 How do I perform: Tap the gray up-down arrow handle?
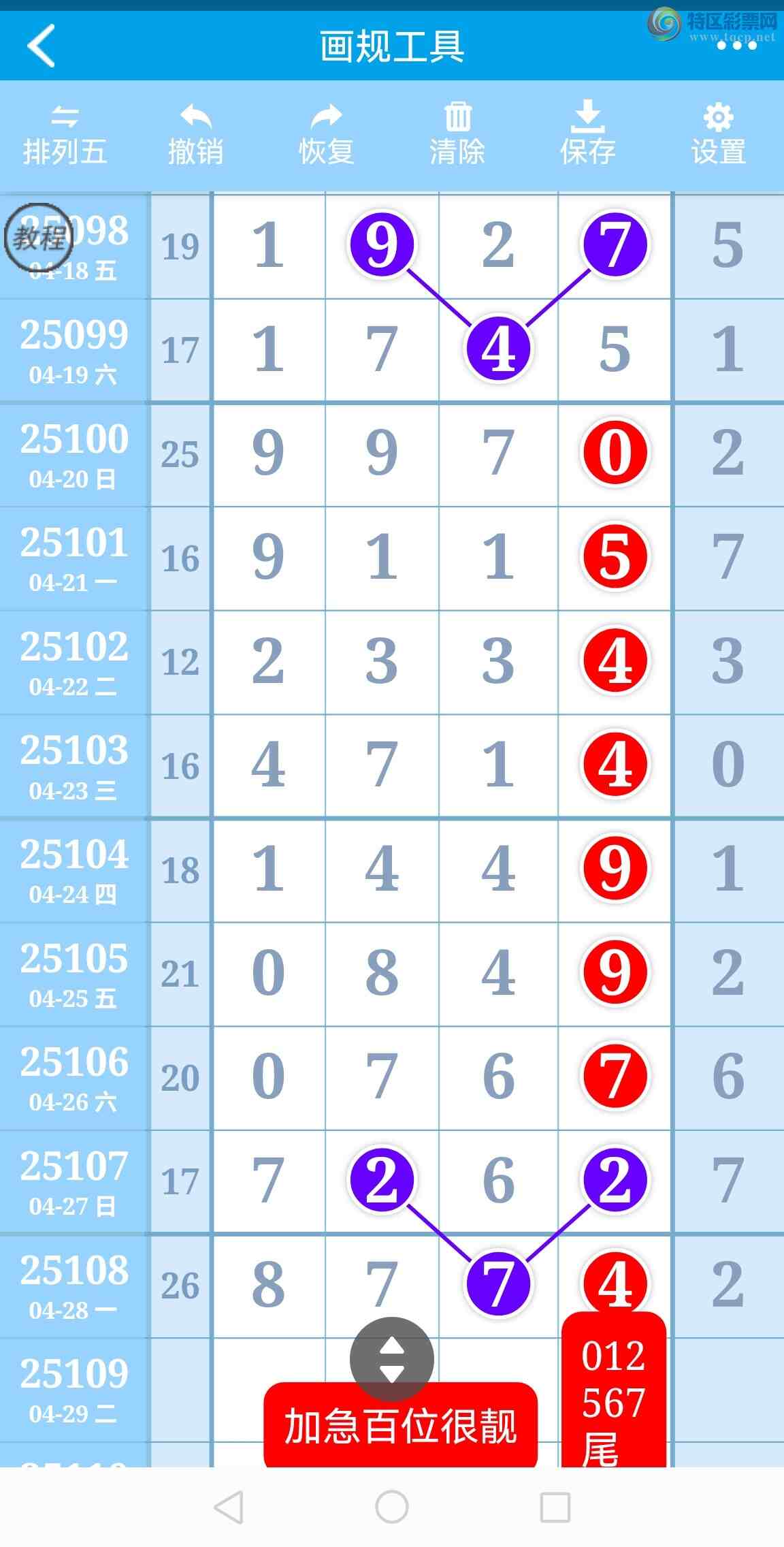pyautogui.click(x=392, y=1359)
